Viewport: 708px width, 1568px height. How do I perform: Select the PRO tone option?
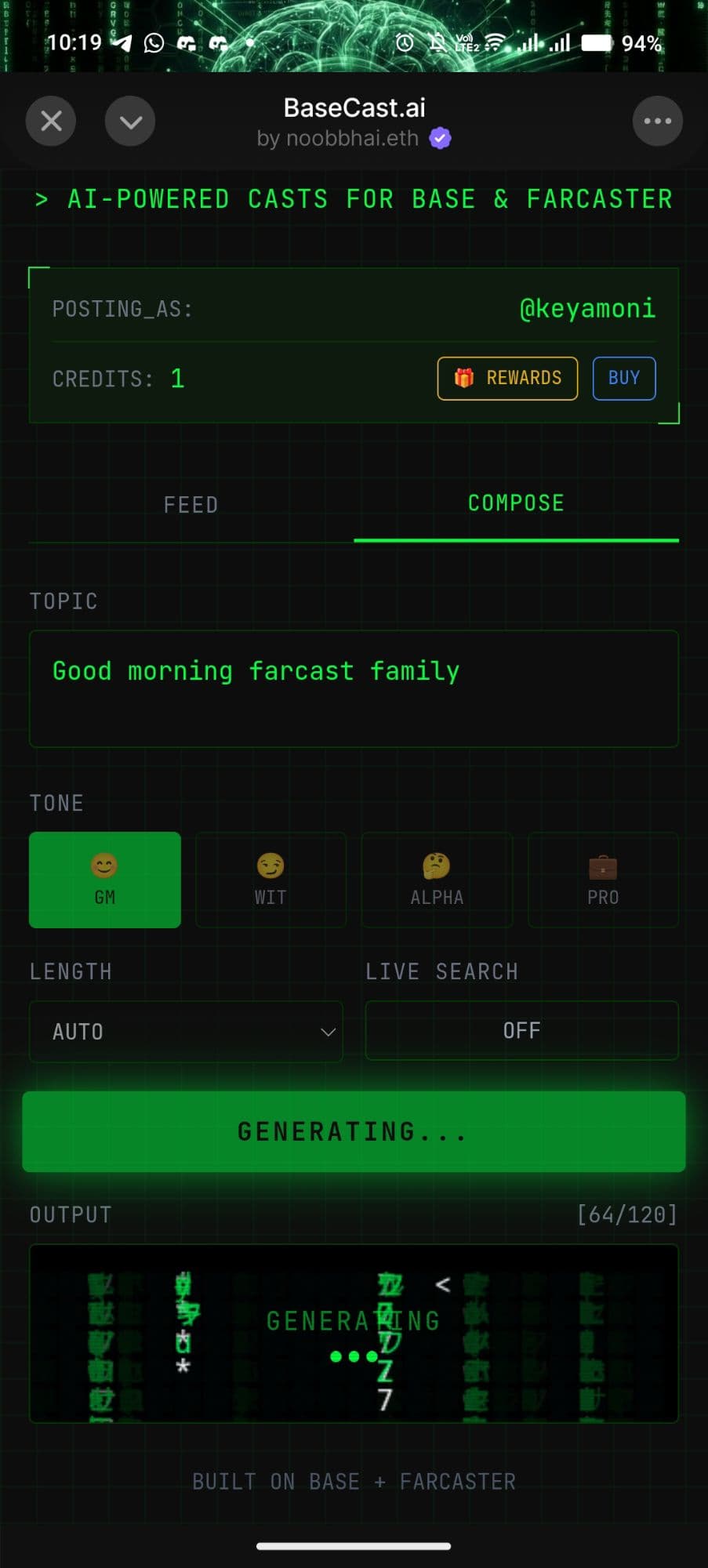pyautogui.click(x=603, y=880)
